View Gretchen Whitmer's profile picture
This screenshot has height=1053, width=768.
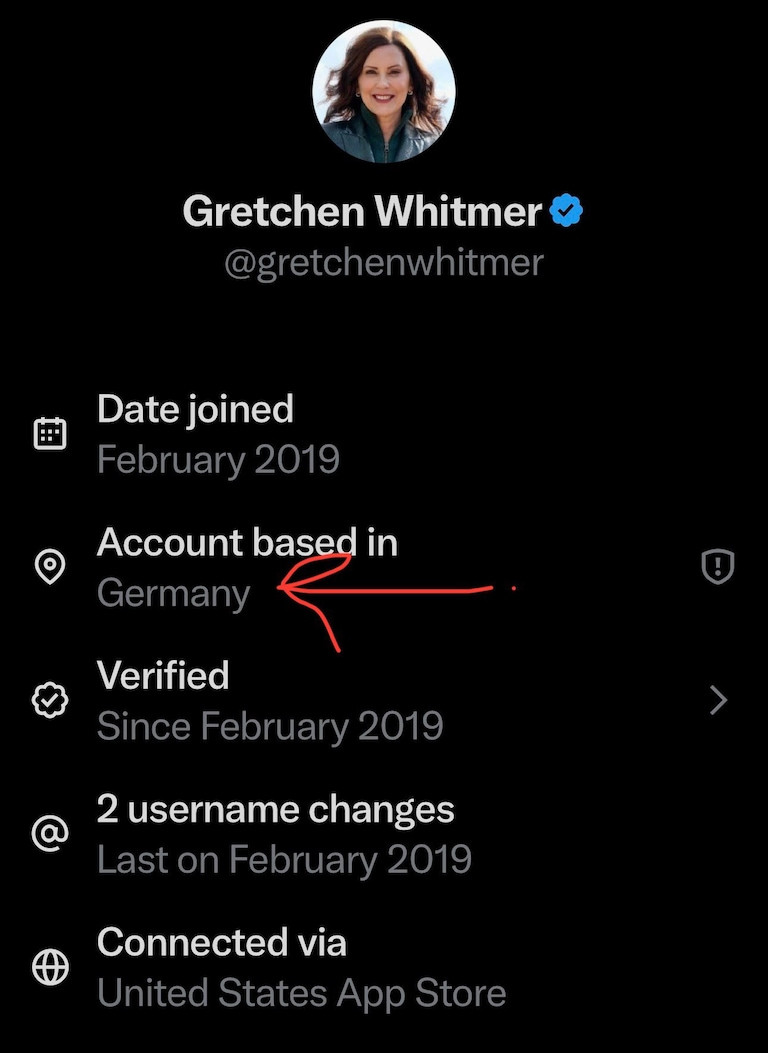(x=384, y=92)
